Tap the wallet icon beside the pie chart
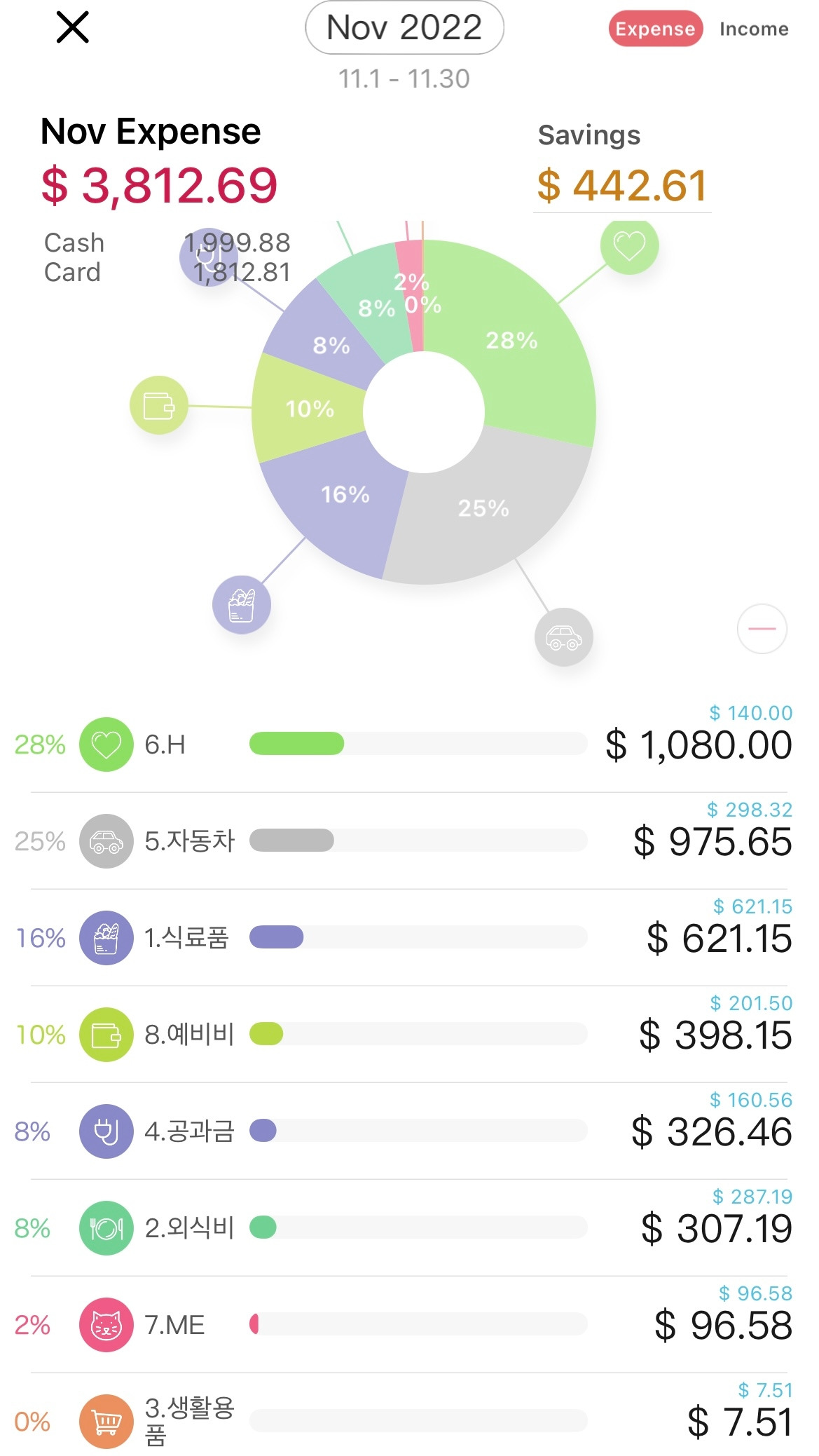Viewport: 819px width, 1456px height. click(159, 405)
